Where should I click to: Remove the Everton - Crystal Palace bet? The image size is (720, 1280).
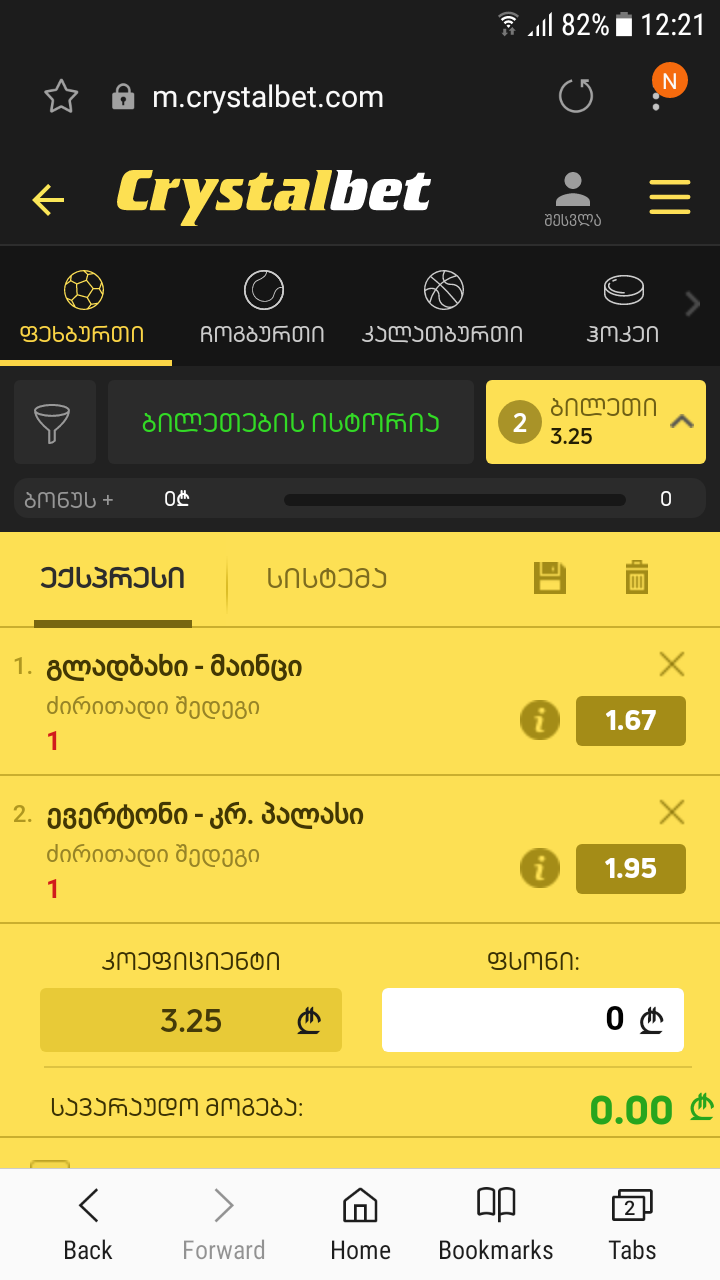pos(671,813)
